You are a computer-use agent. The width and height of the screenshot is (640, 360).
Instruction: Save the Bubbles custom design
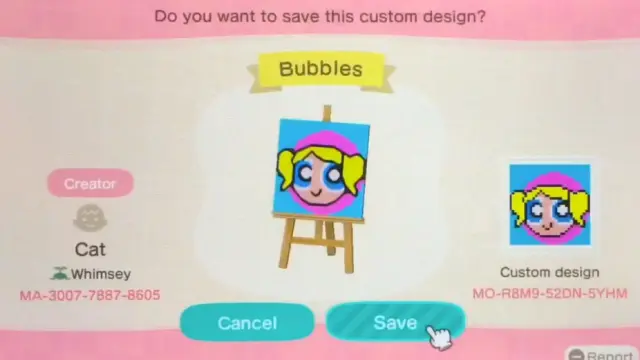[x=395, y=322]
